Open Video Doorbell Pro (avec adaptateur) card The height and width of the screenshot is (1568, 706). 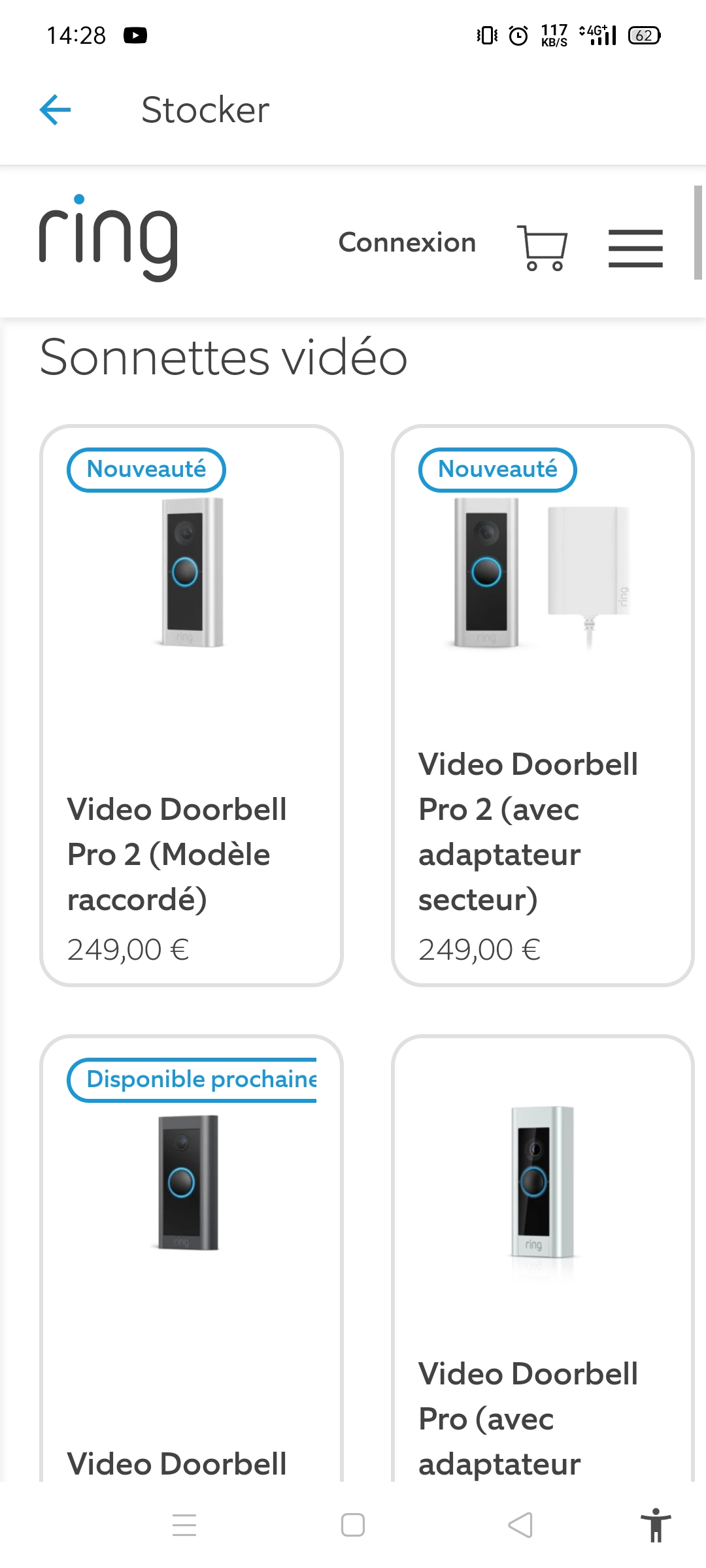[x=543, y=1254]
